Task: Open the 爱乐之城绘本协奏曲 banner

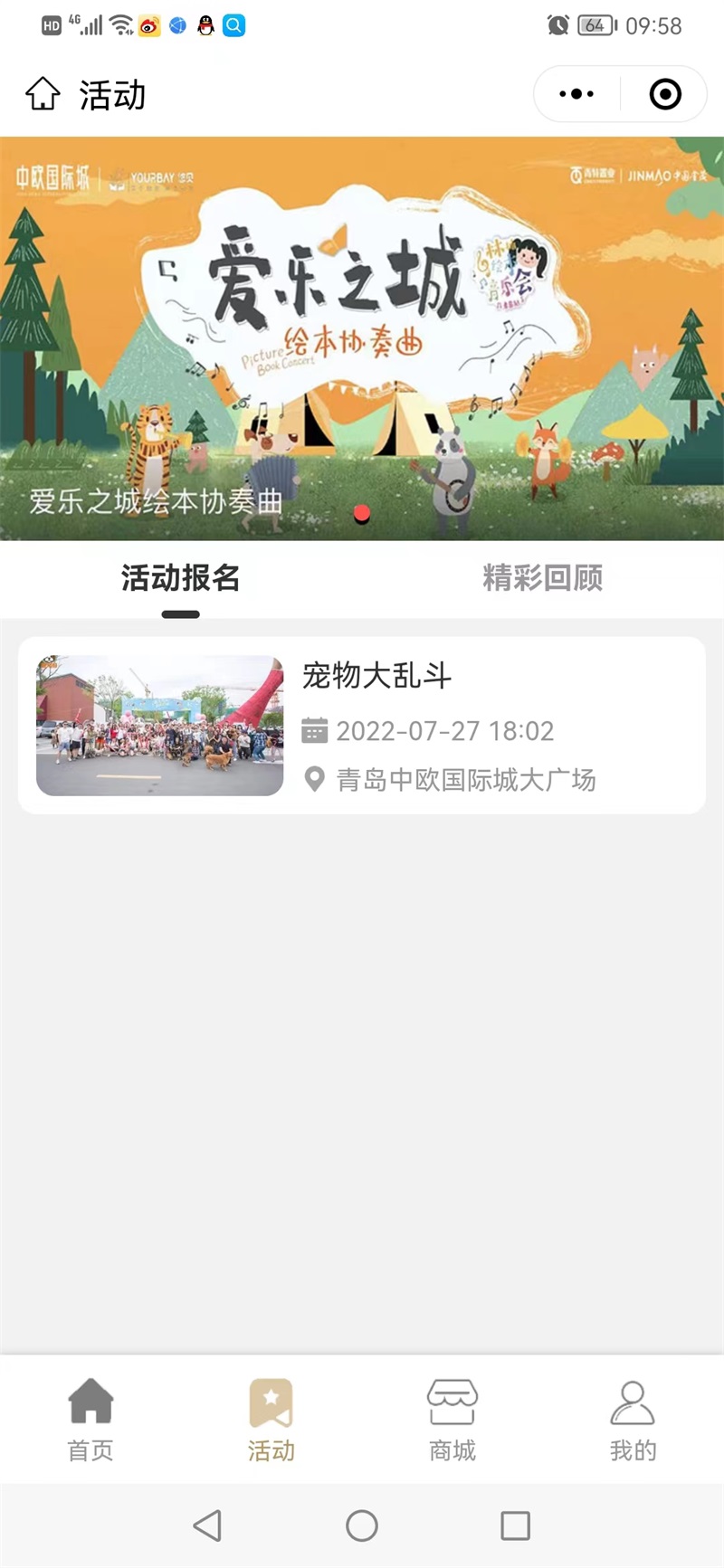Action: pyautogui.click(x=362, y=338)
